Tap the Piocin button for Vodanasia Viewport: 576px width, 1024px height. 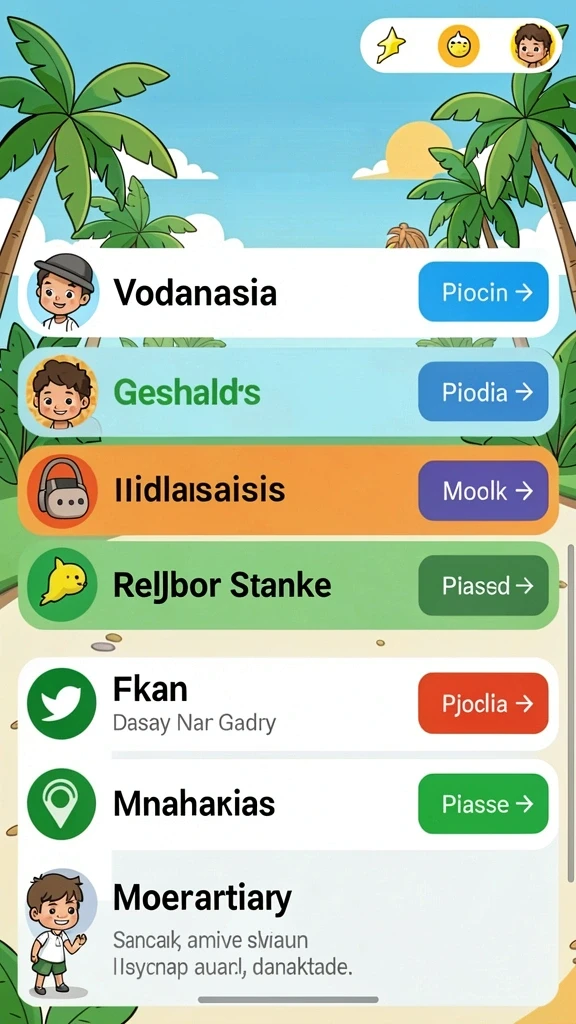(x=483, y=292)
